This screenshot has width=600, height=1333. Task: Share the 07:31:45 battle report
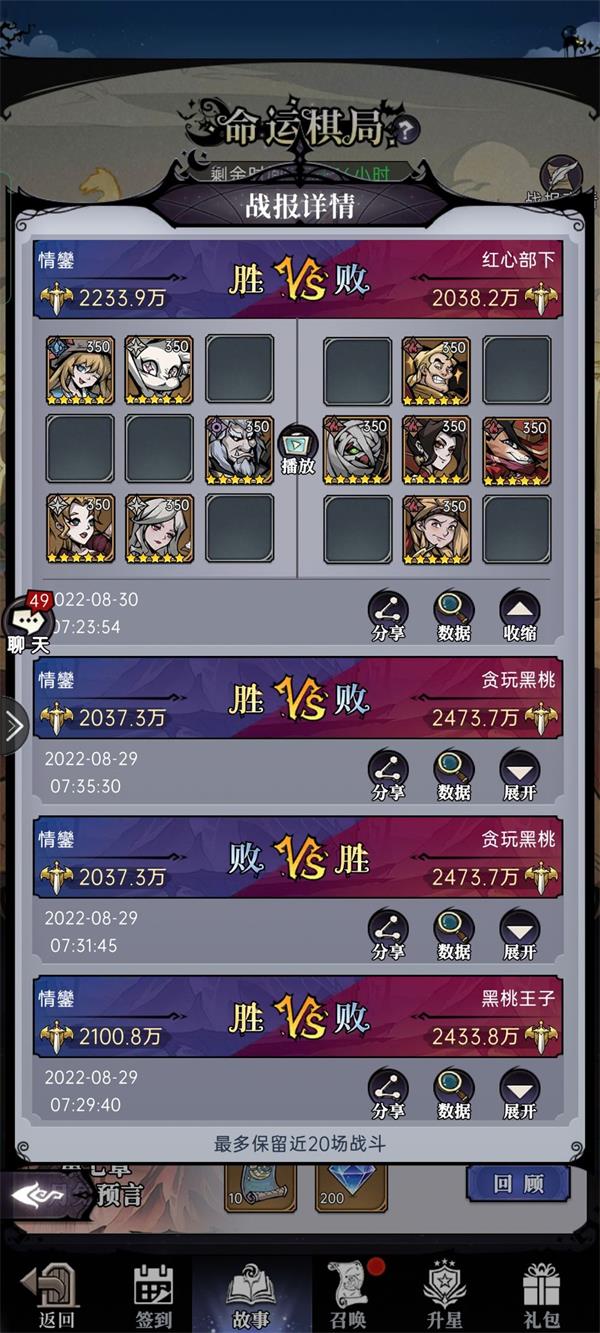[x=388, y=931]
